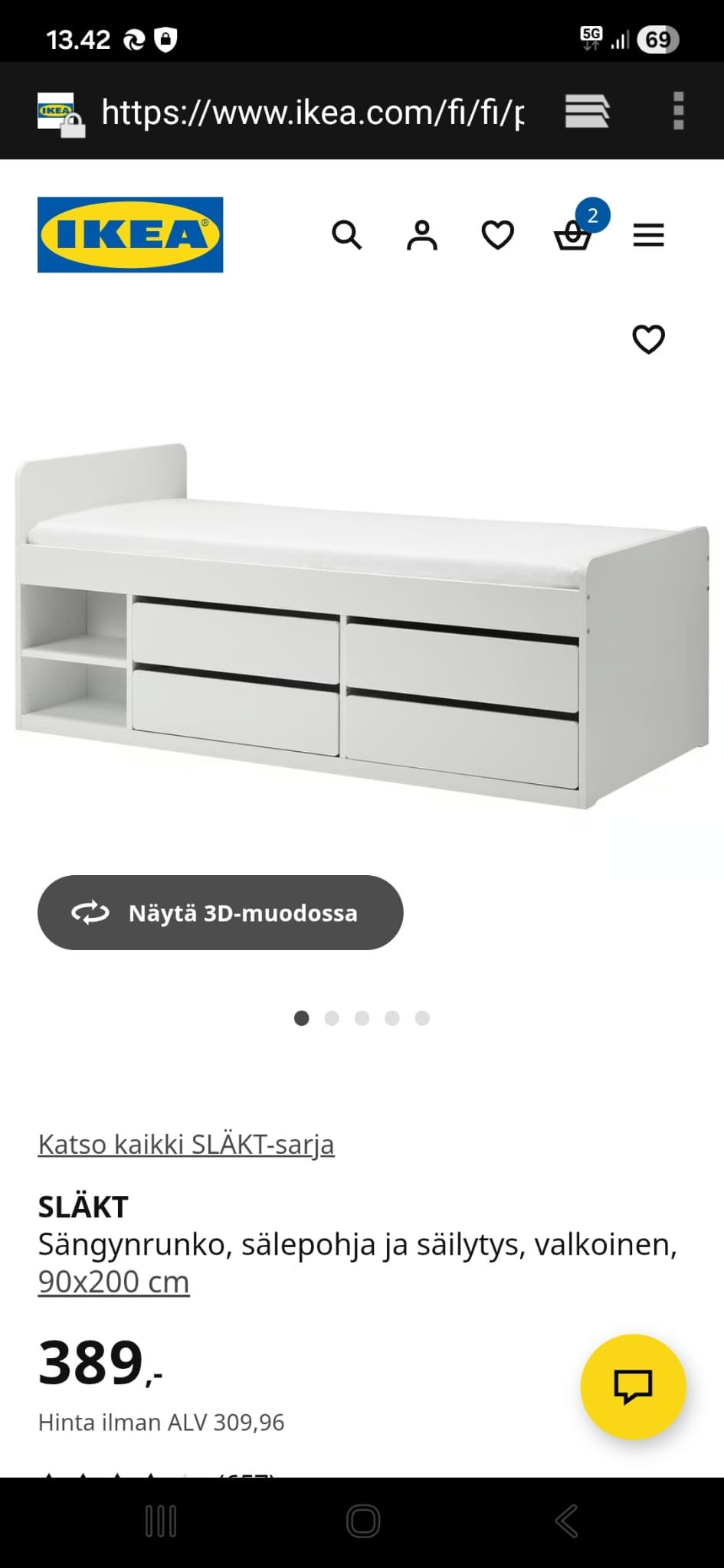Open the wishlist heart icon in header

tap(498, 236)
